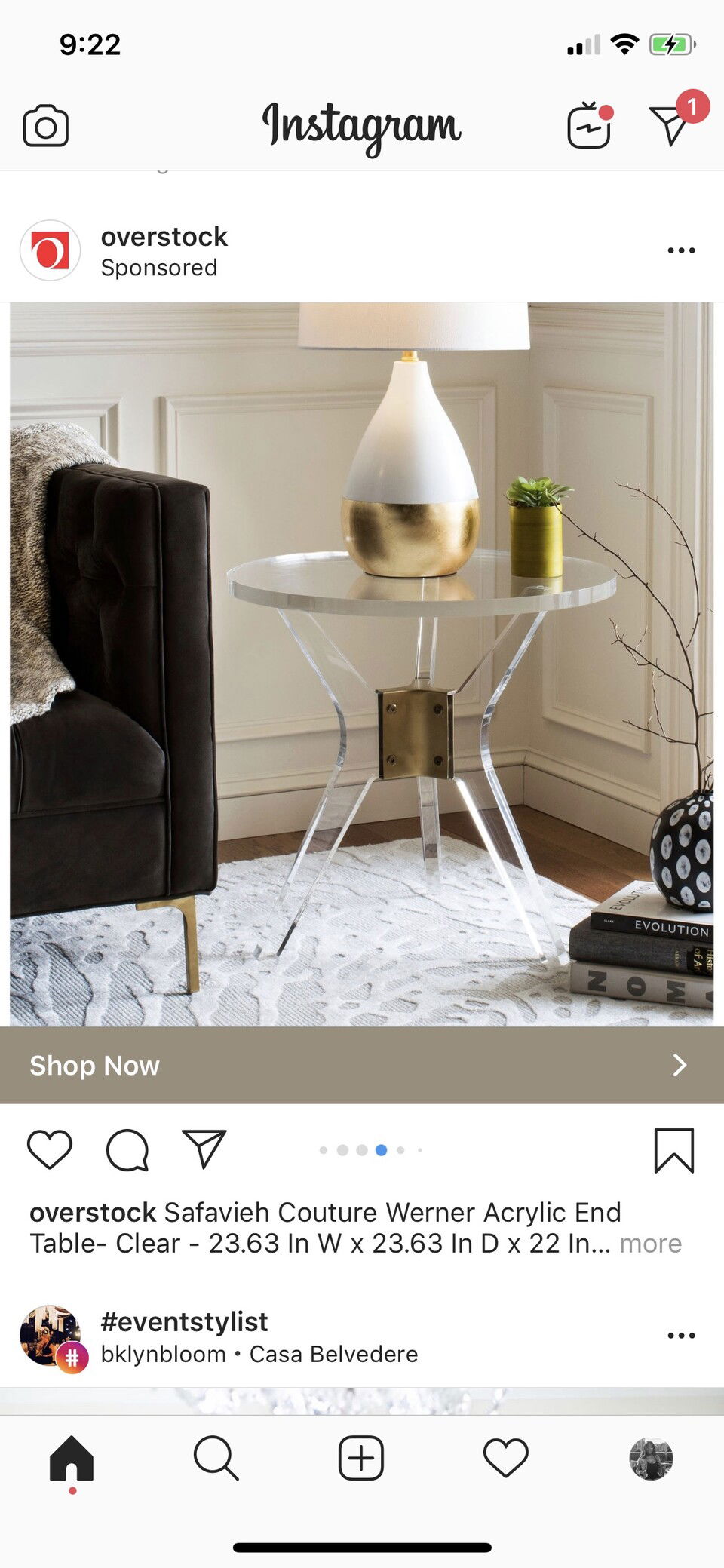Open the camera icon in the header
The image size is (724, 1568).
tap(46, 126)
